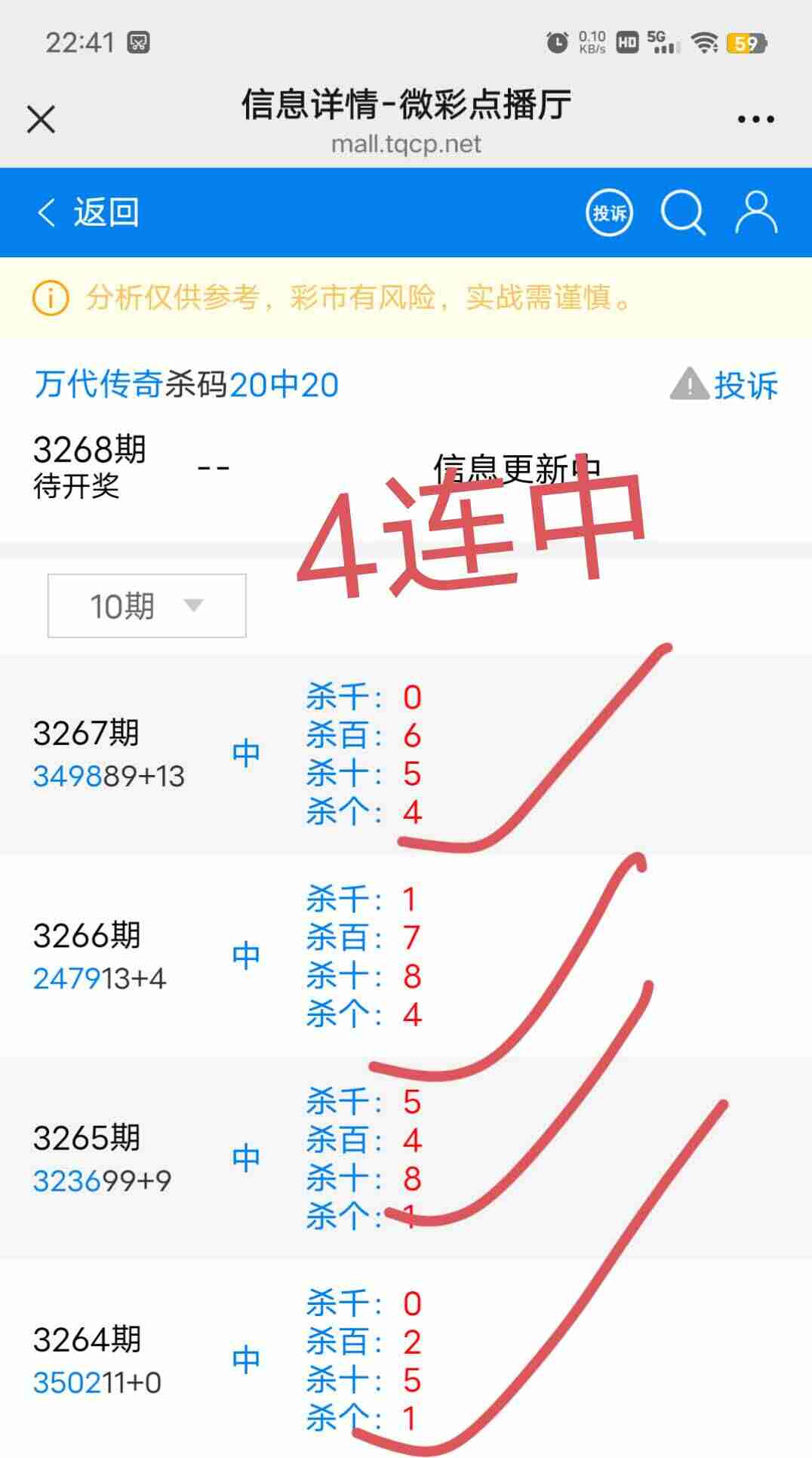Tap the 投诉 link at top right
The image size is (812, 1458).
747,386
